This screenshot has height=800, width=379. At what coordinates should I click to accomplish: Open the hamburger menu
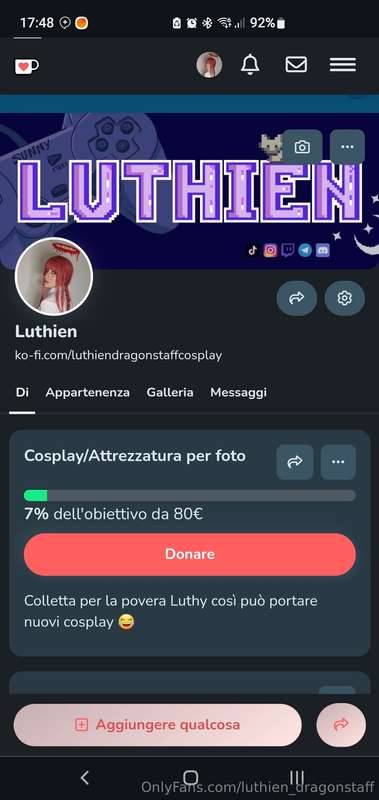tap(343, 64)
